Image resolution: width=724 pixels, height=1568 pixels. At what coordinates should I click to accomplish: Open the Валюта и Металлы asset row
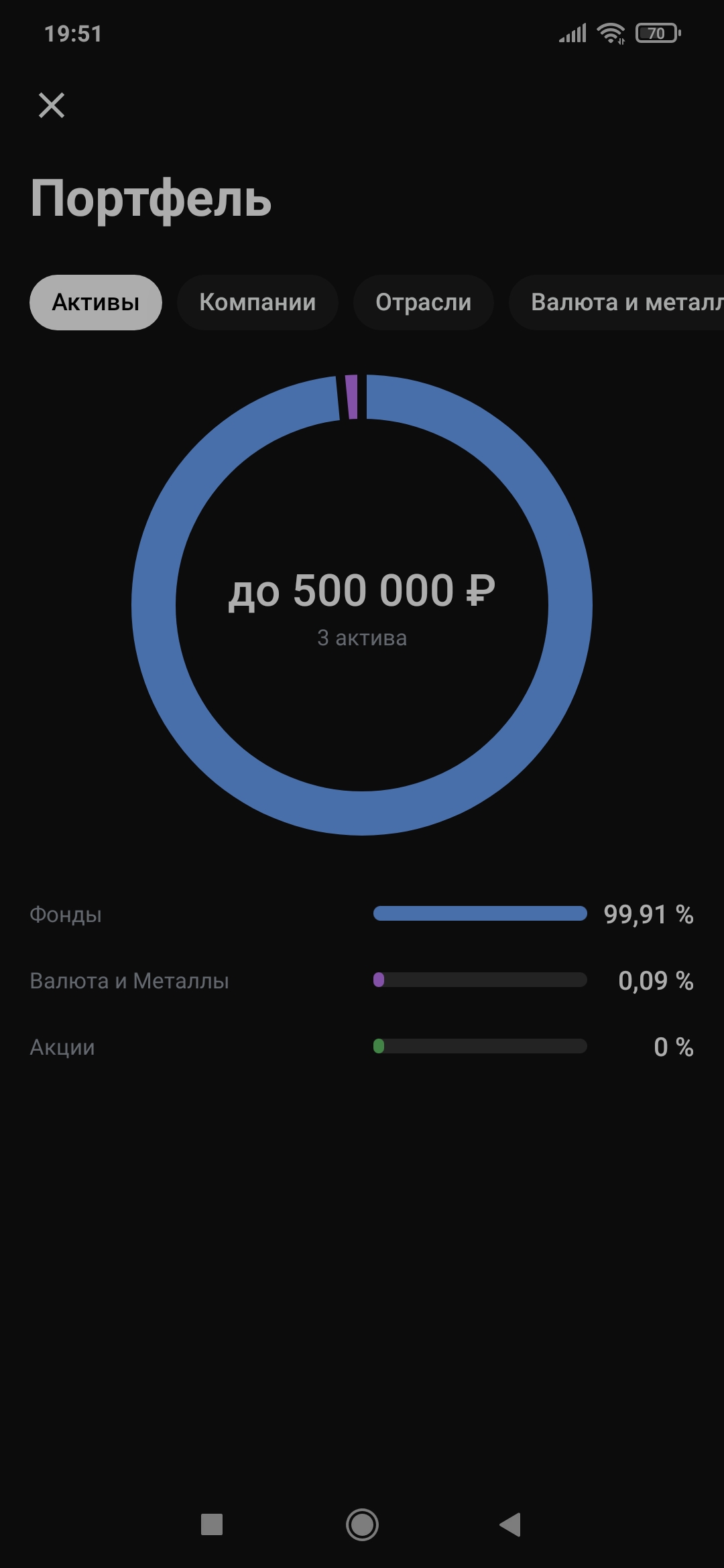tap(362, 980)
